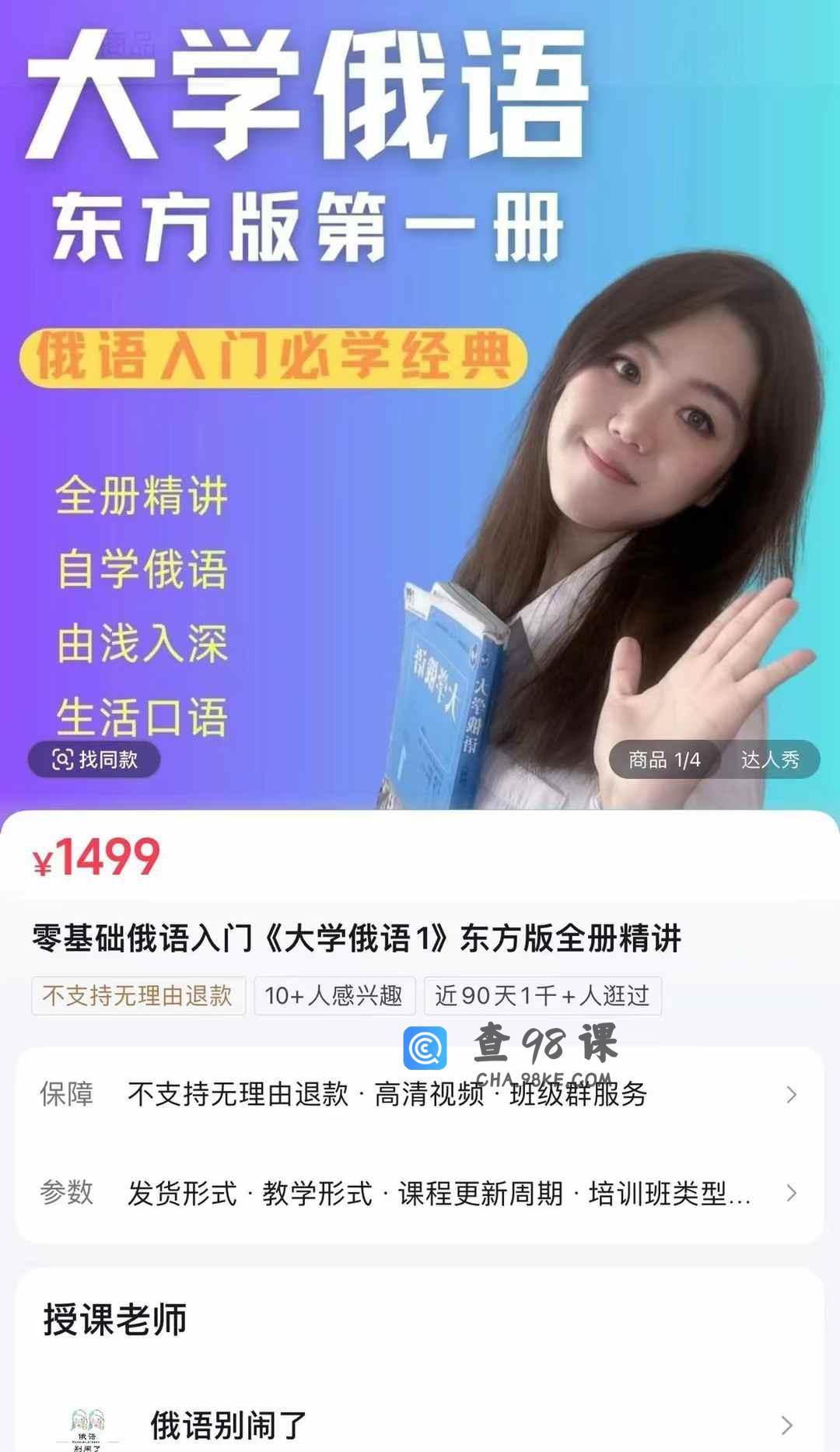
Task: Select the 商品 1/4 image indicator
Action: (x=664, y=759)
